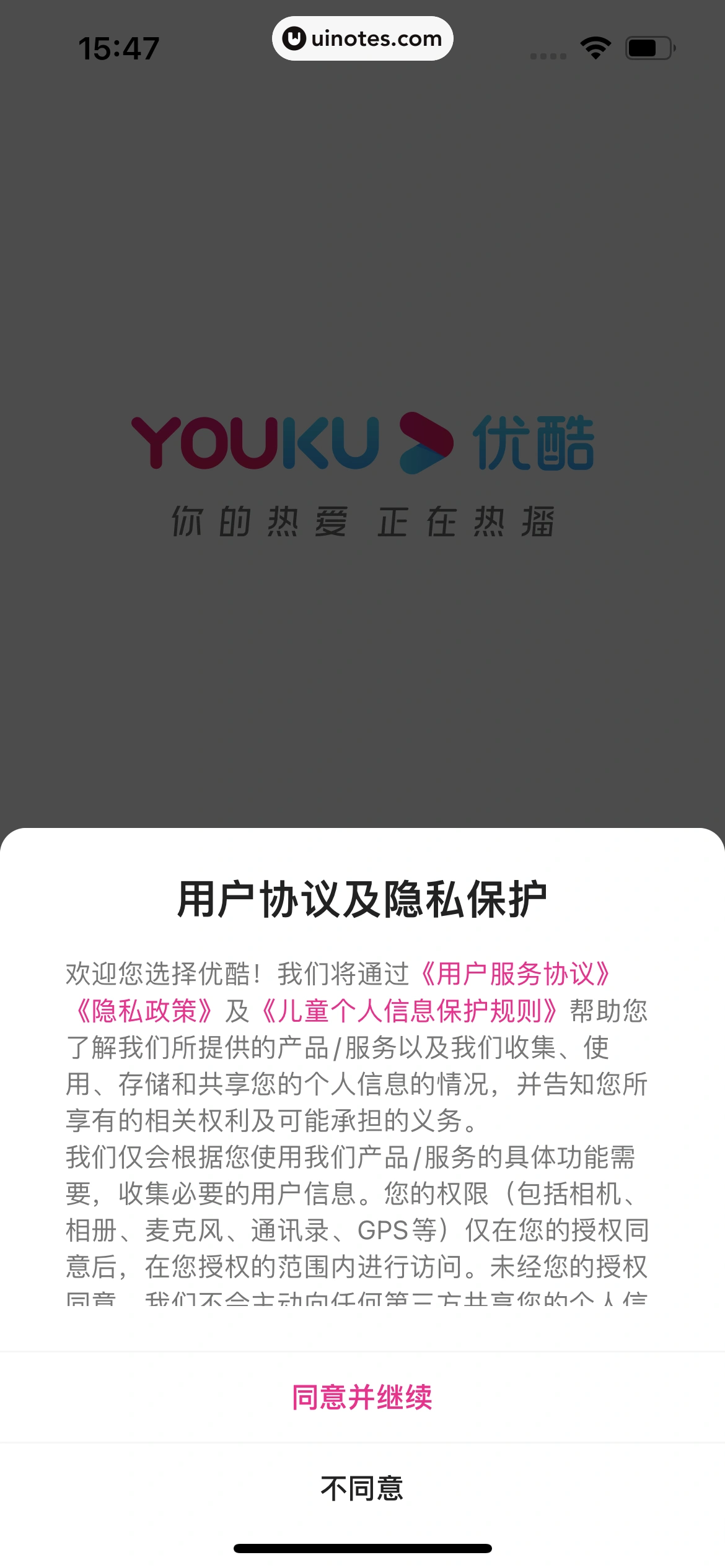The height and width of the screenshot is (1568, 725).
Task: Open the 《用户服务协议》 link
Action: pos(516,974)
